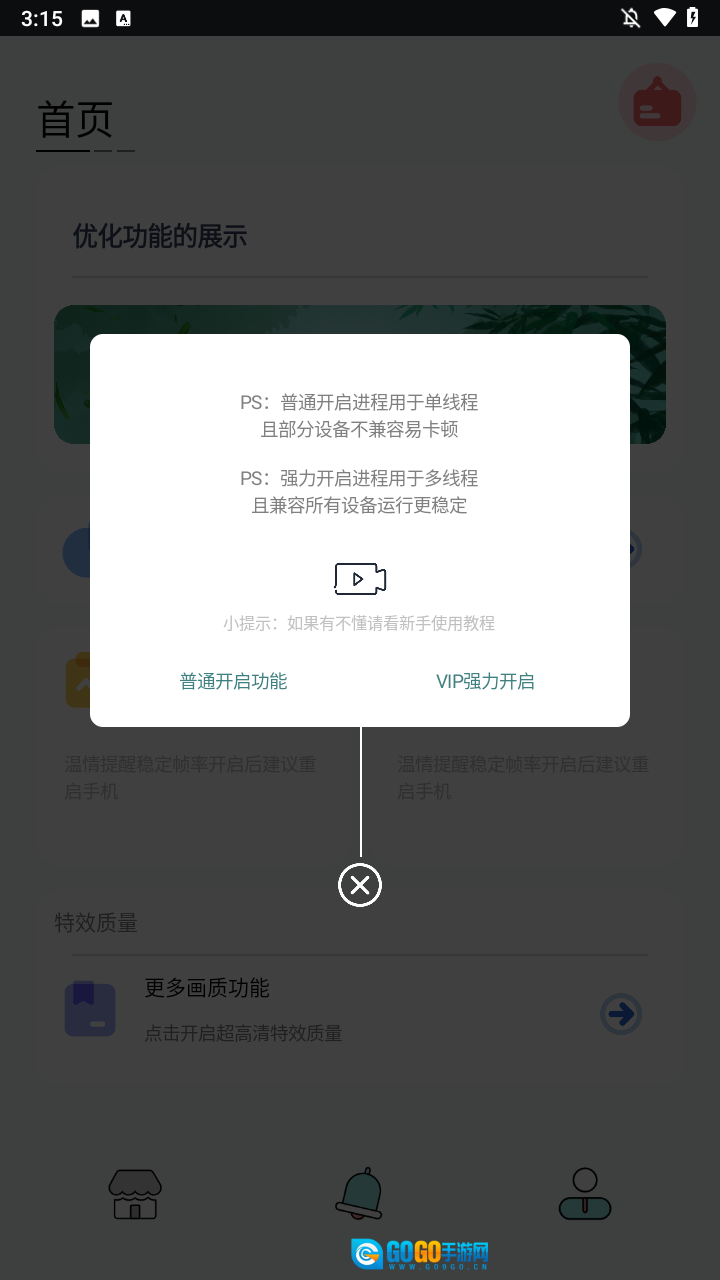The image size is (720, 1280).
Task: Open the tutorial video icon
Action: click(360, 579)
